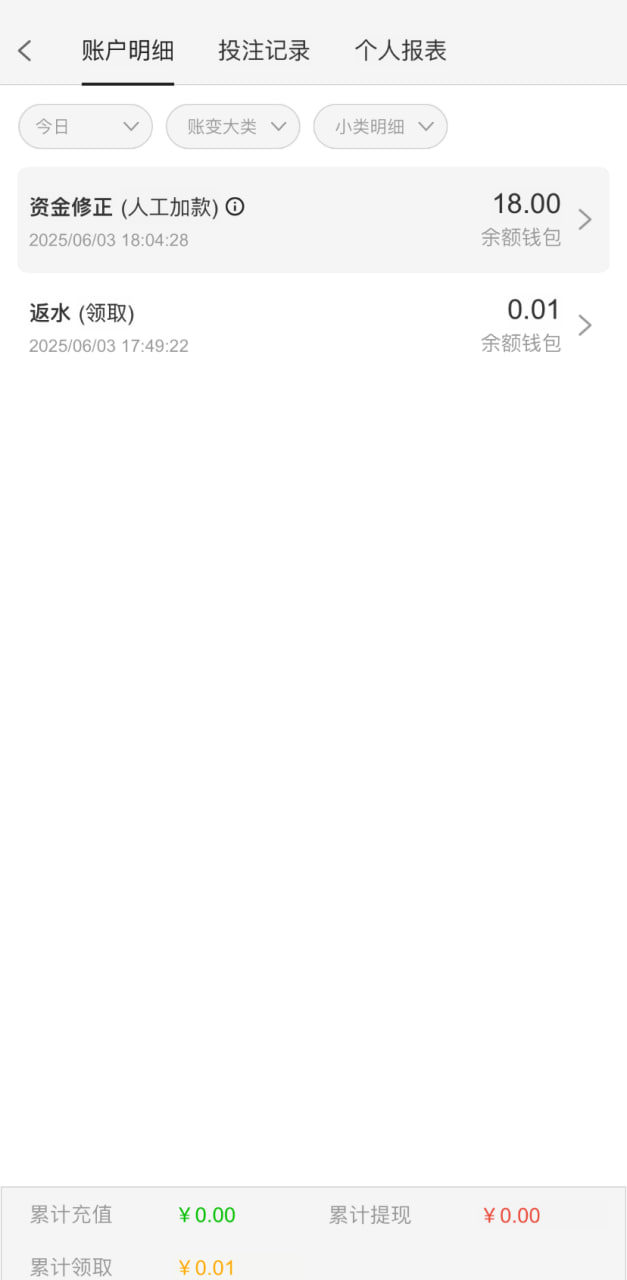Expand the 小类明细 filter dropdown

tap(380, 127)
